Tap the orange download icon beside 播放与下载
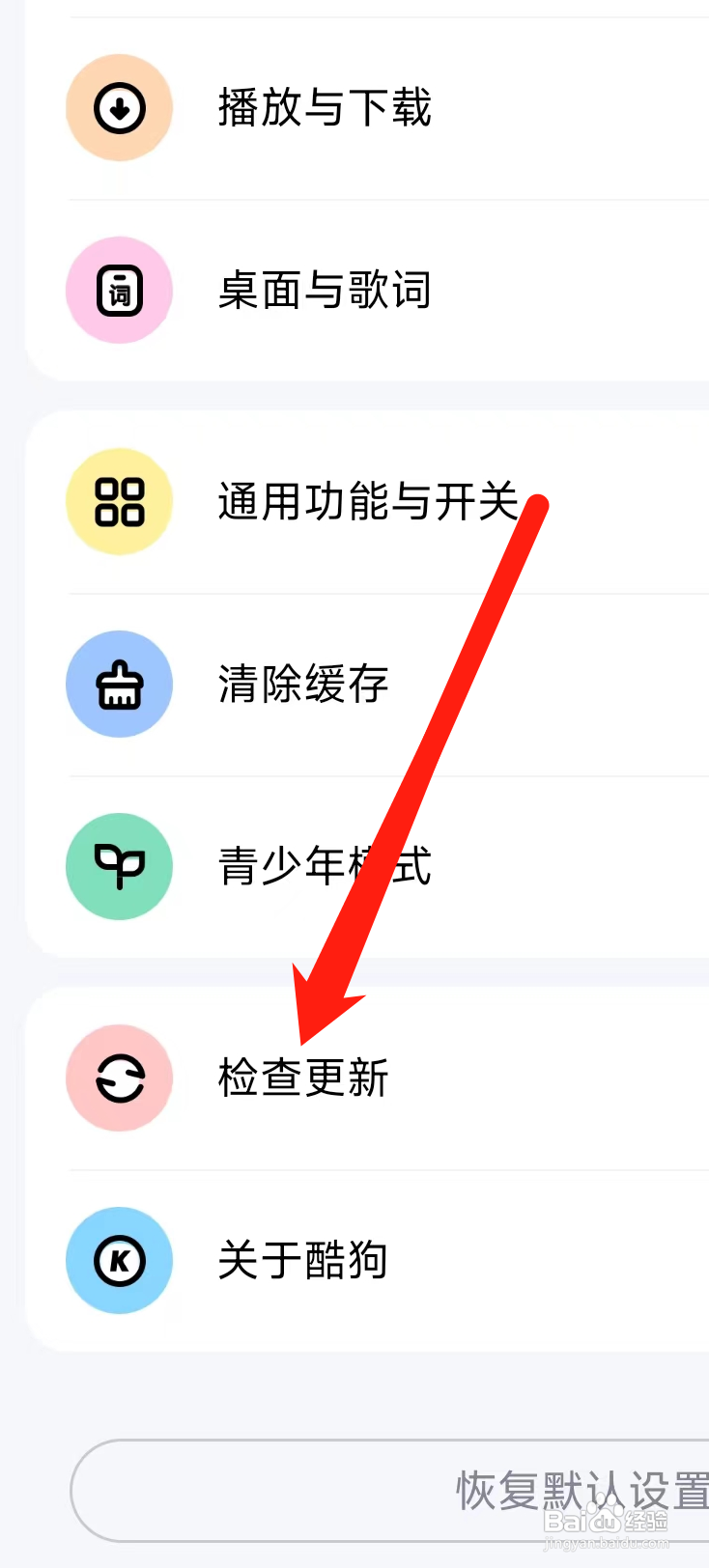The image size is (709, 1568). (119, 107)
